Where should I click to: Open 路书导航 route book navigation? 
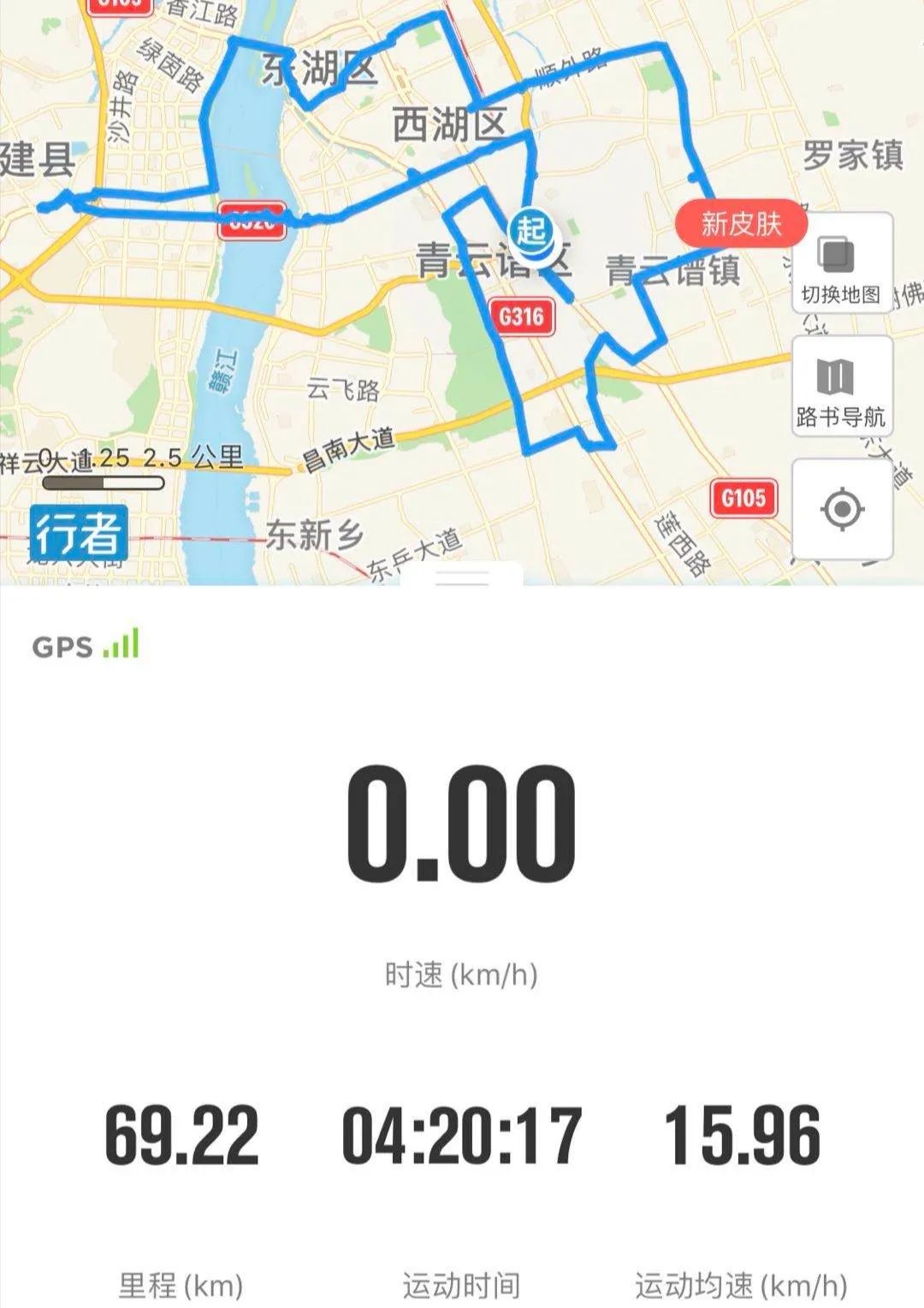pos(842,387)
